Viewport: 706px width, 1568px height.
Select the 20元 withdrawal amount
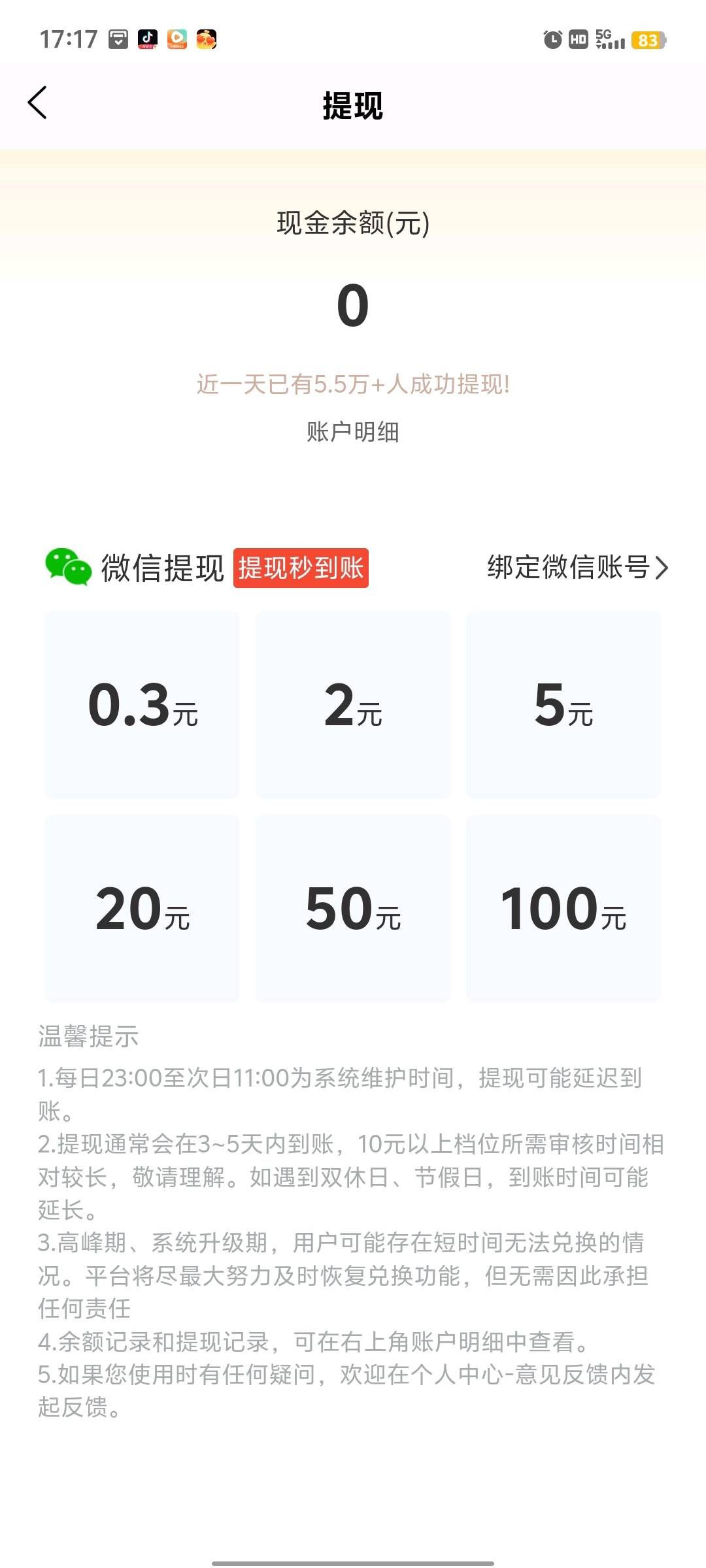click(143, 908)
